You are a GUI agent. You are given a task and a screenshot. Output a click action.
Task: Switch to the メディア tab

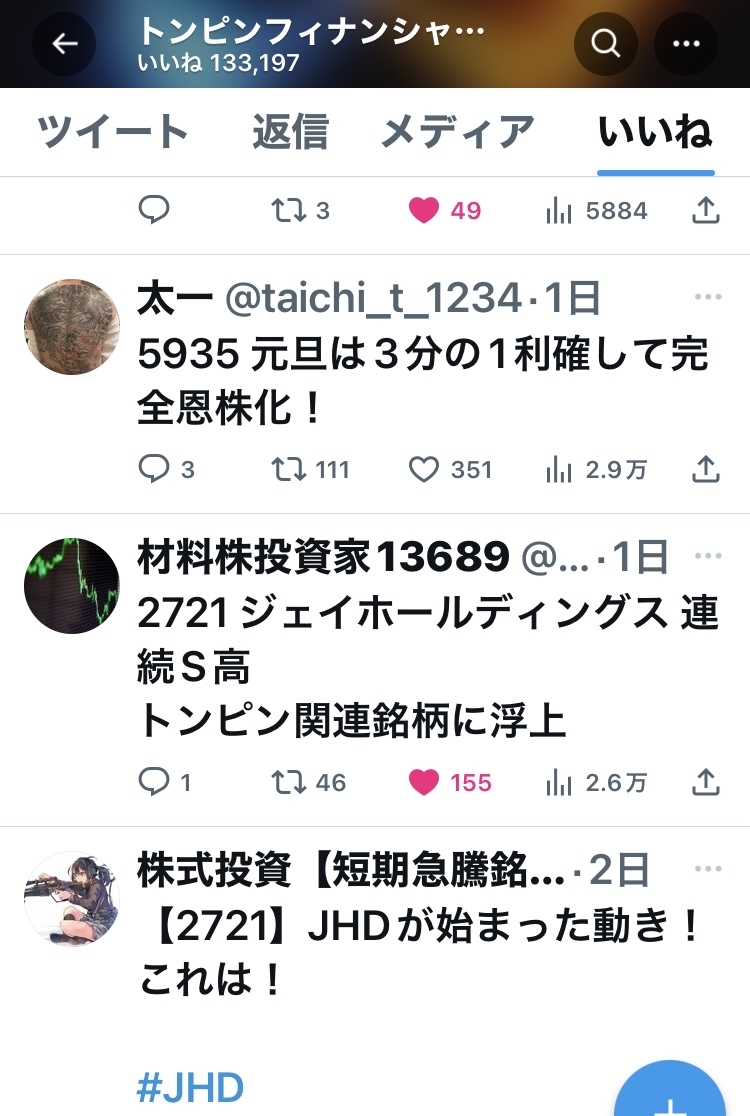tap(458, 132)
